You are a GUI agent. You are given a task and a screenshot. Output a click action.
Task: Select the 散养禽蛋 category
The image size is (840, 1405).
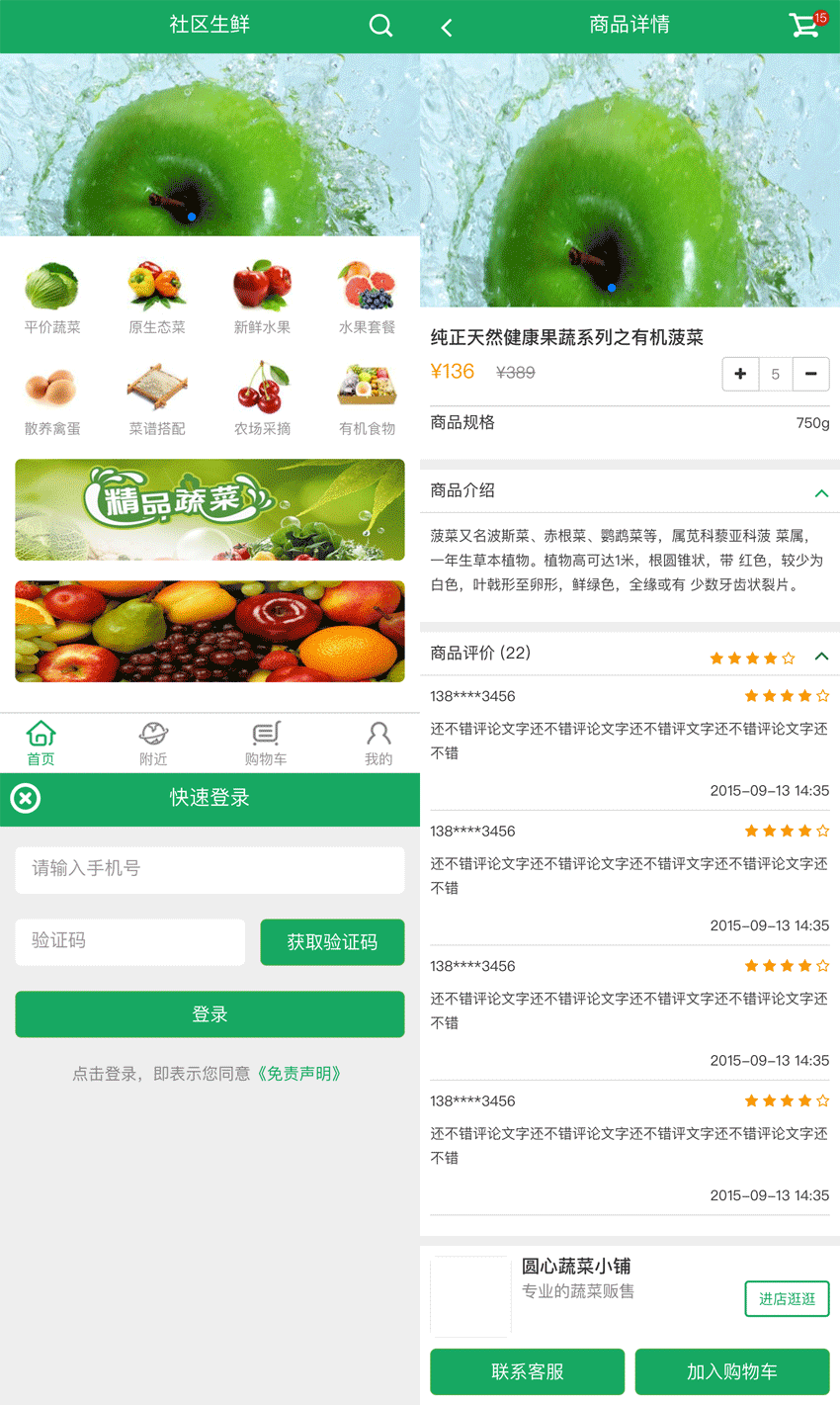tap(52, 399)
